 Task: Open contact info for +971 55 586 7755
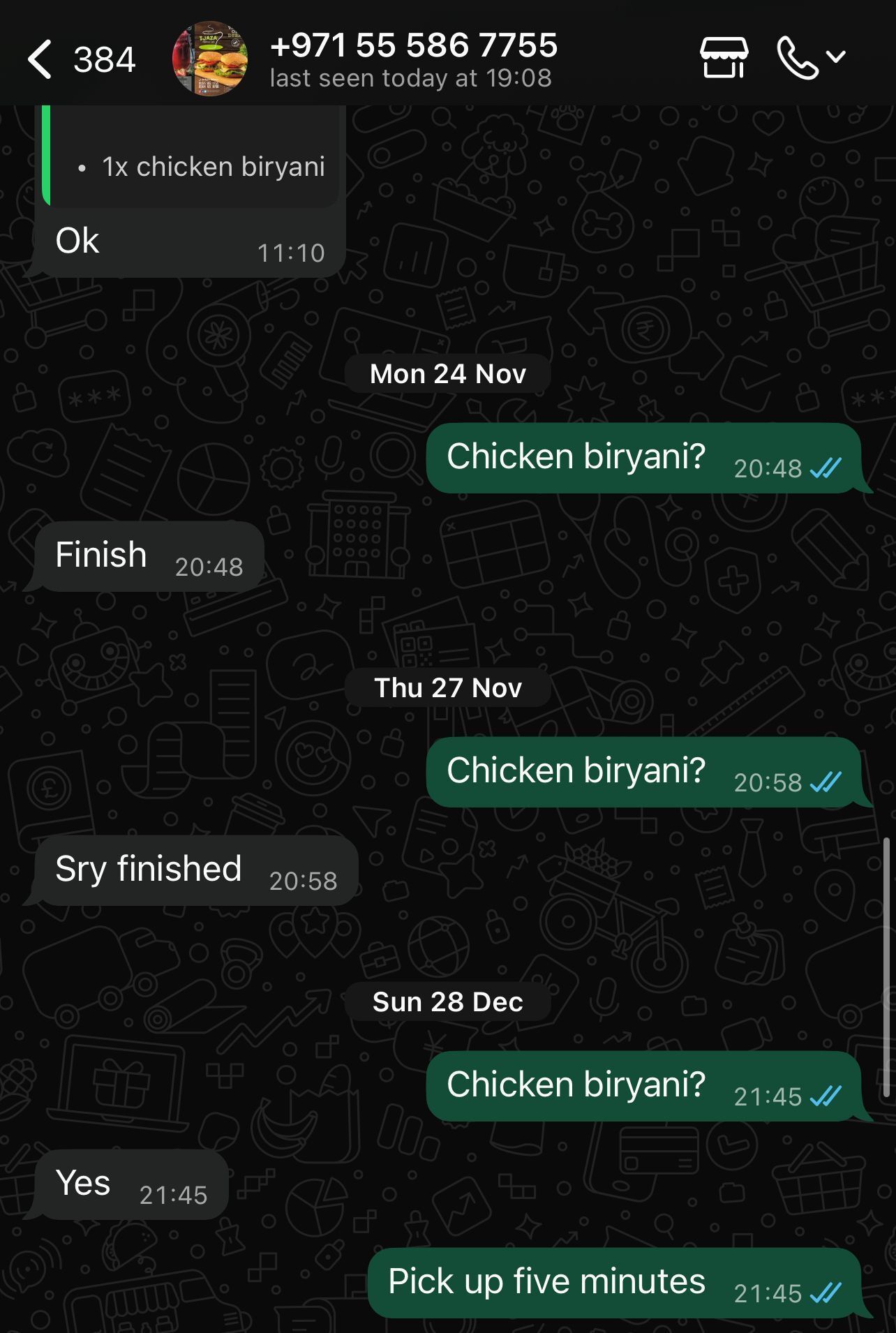(413, 59)
